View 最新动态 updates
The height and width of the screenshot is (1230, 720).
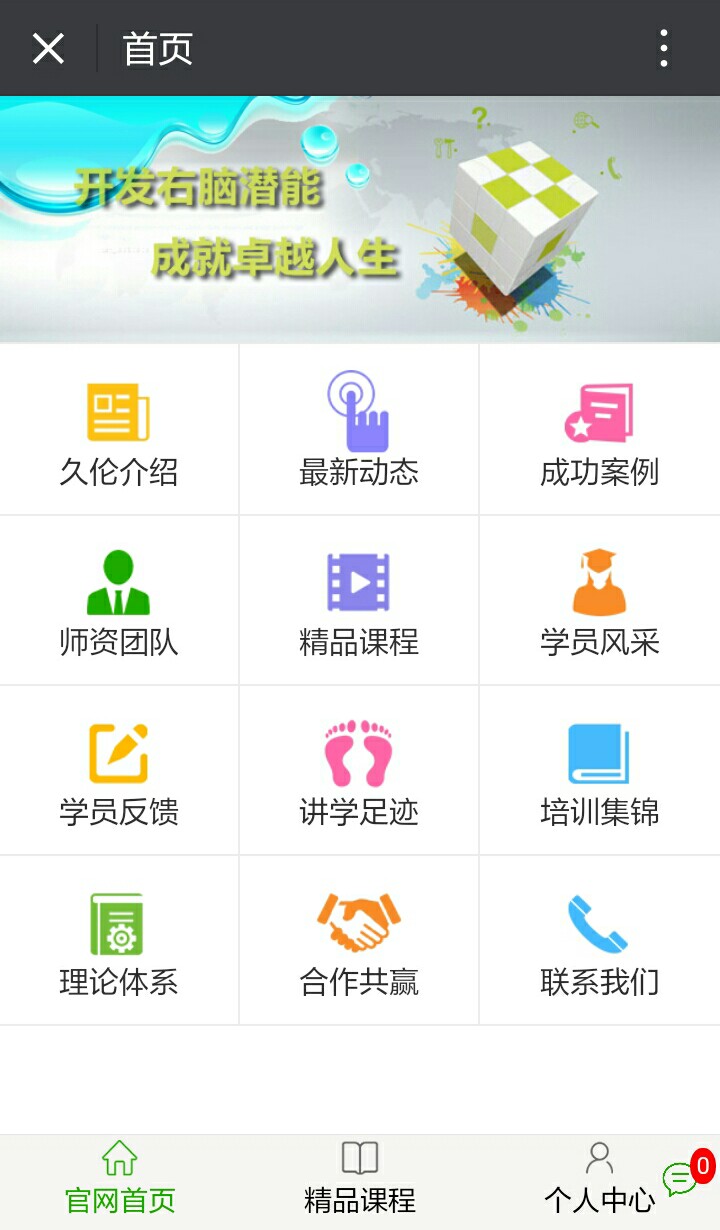[359, 430]
